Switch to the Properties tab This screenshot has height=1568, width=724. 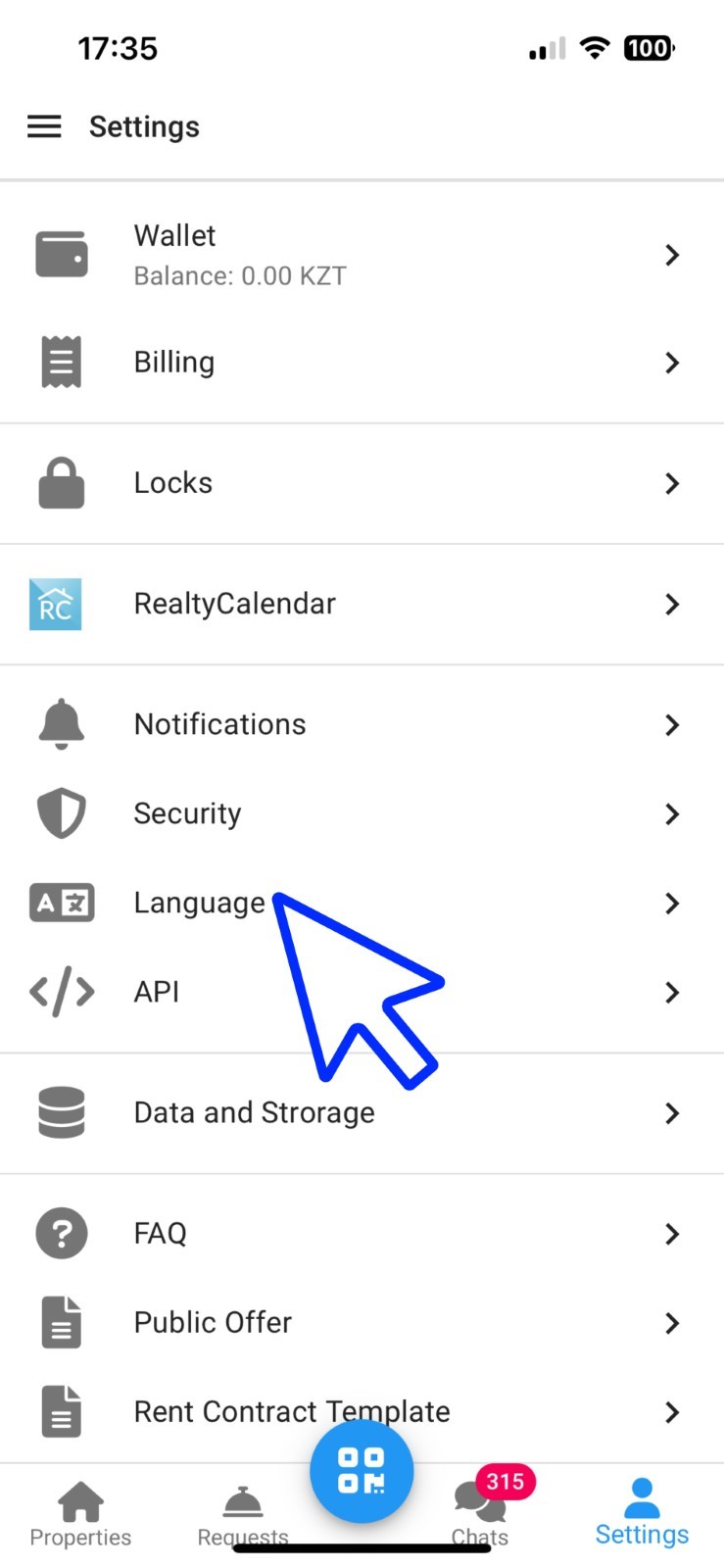pos(80,1513)
